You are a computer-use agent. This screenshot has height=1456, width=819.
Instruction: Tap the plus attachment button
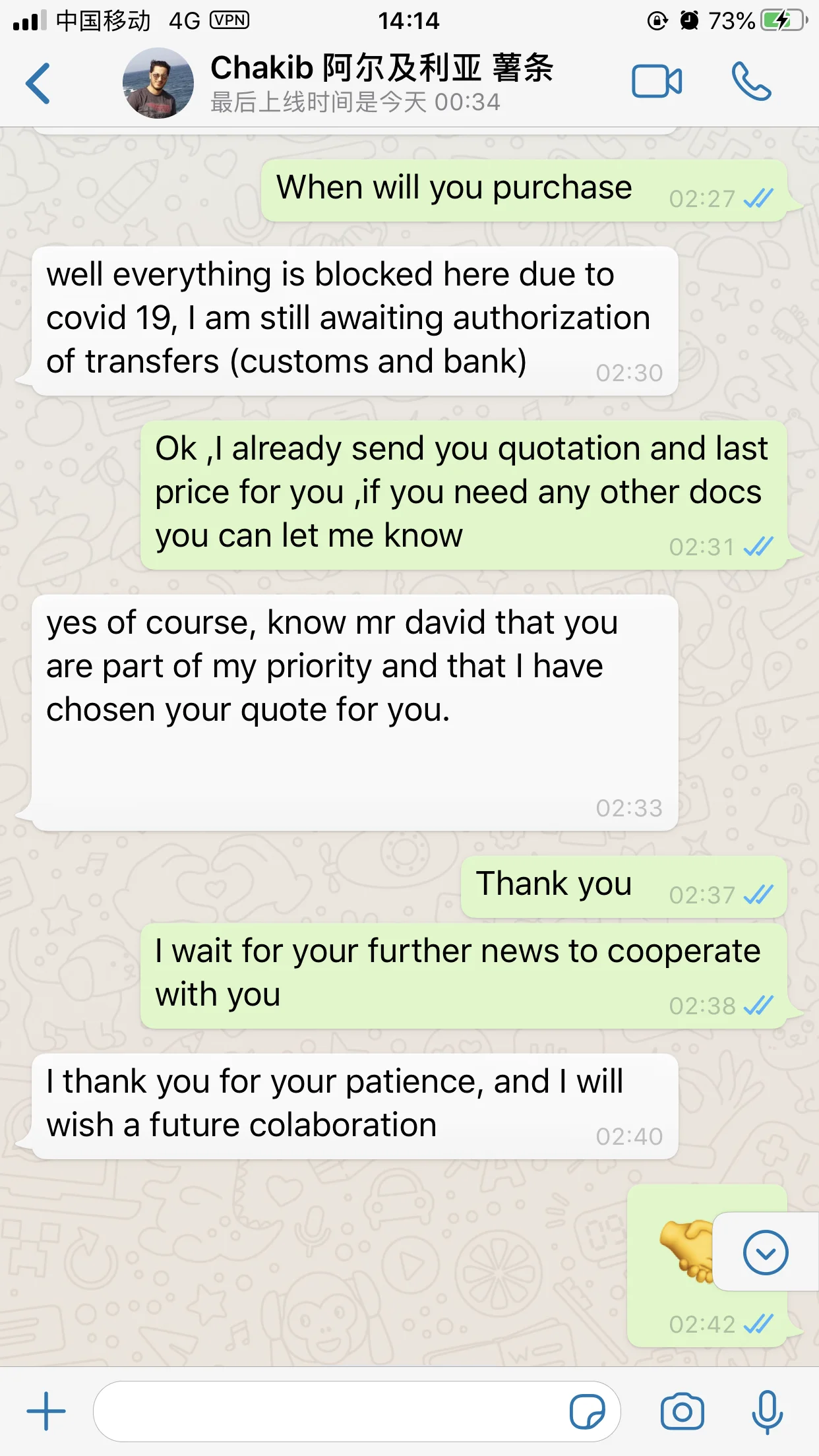(x=46, y=1411)
